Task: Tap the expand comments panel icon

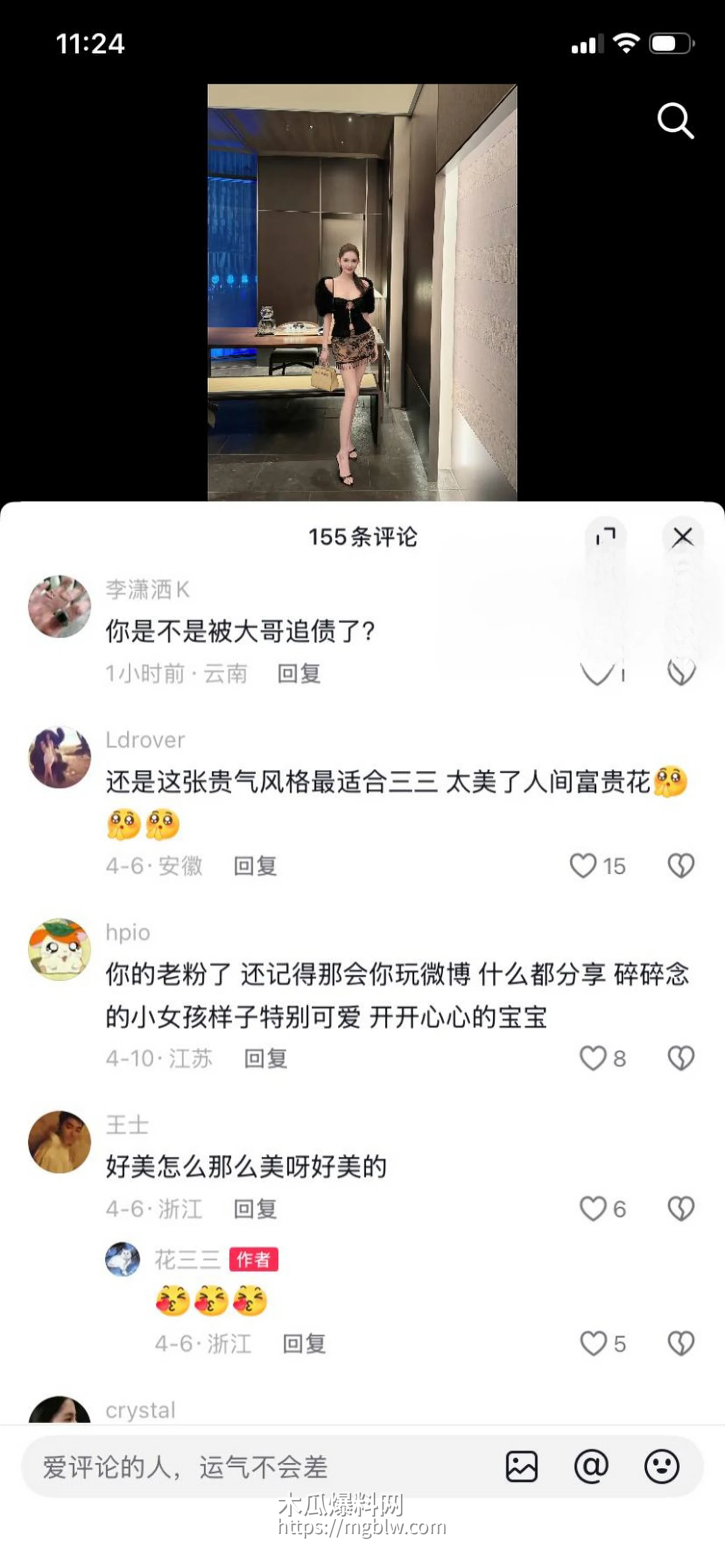Action: (607, 536)
